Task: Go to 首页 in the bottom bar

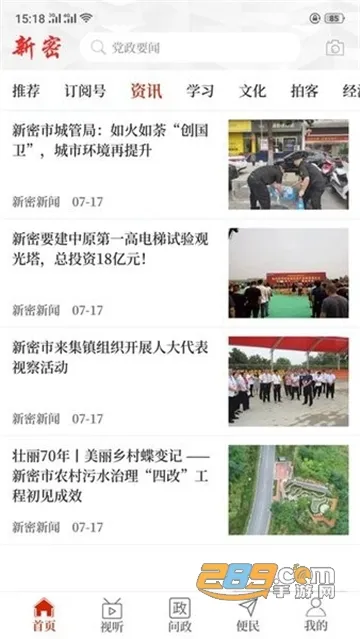Action: pyautogui.click(x=44, y=615)
